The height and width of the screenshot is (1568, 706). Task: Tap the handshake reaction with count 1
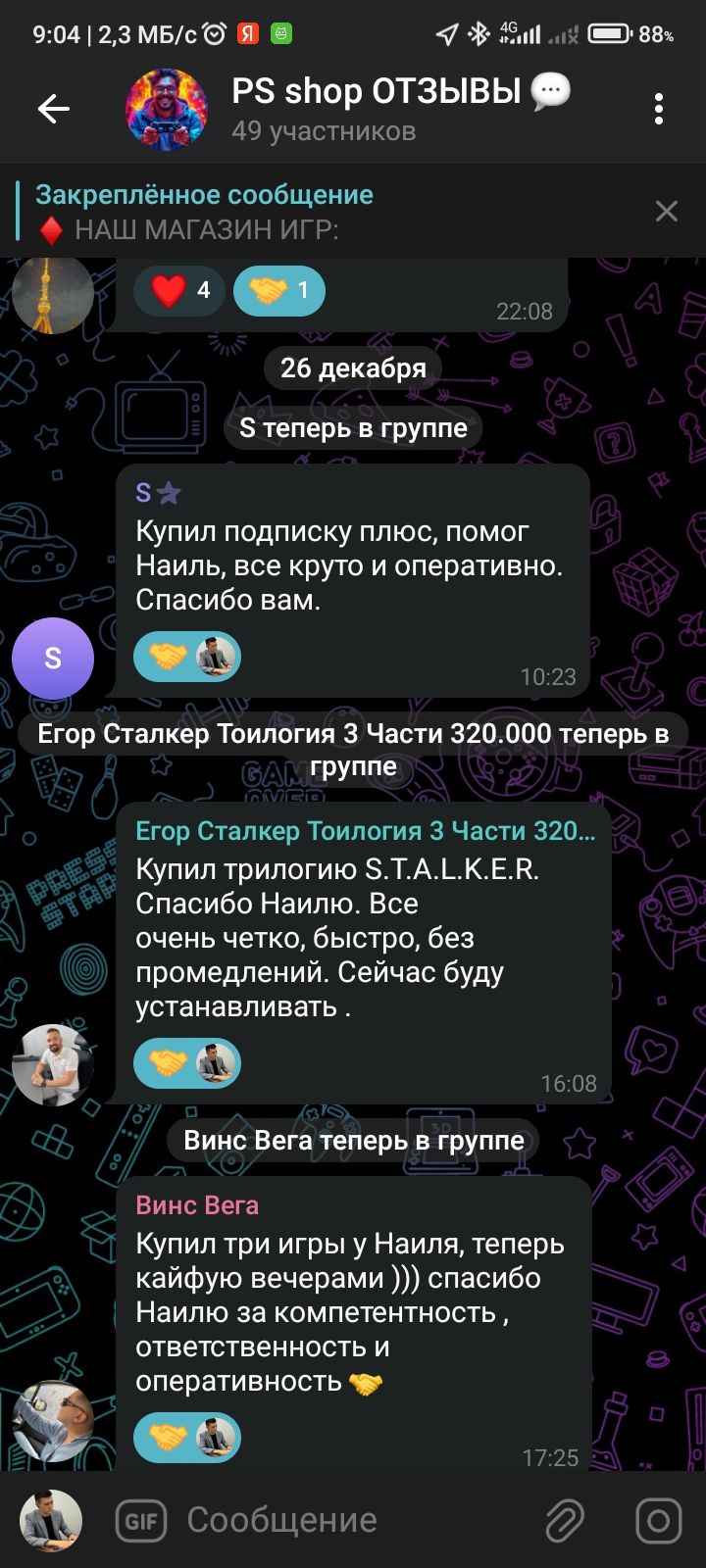coord(278,290)
